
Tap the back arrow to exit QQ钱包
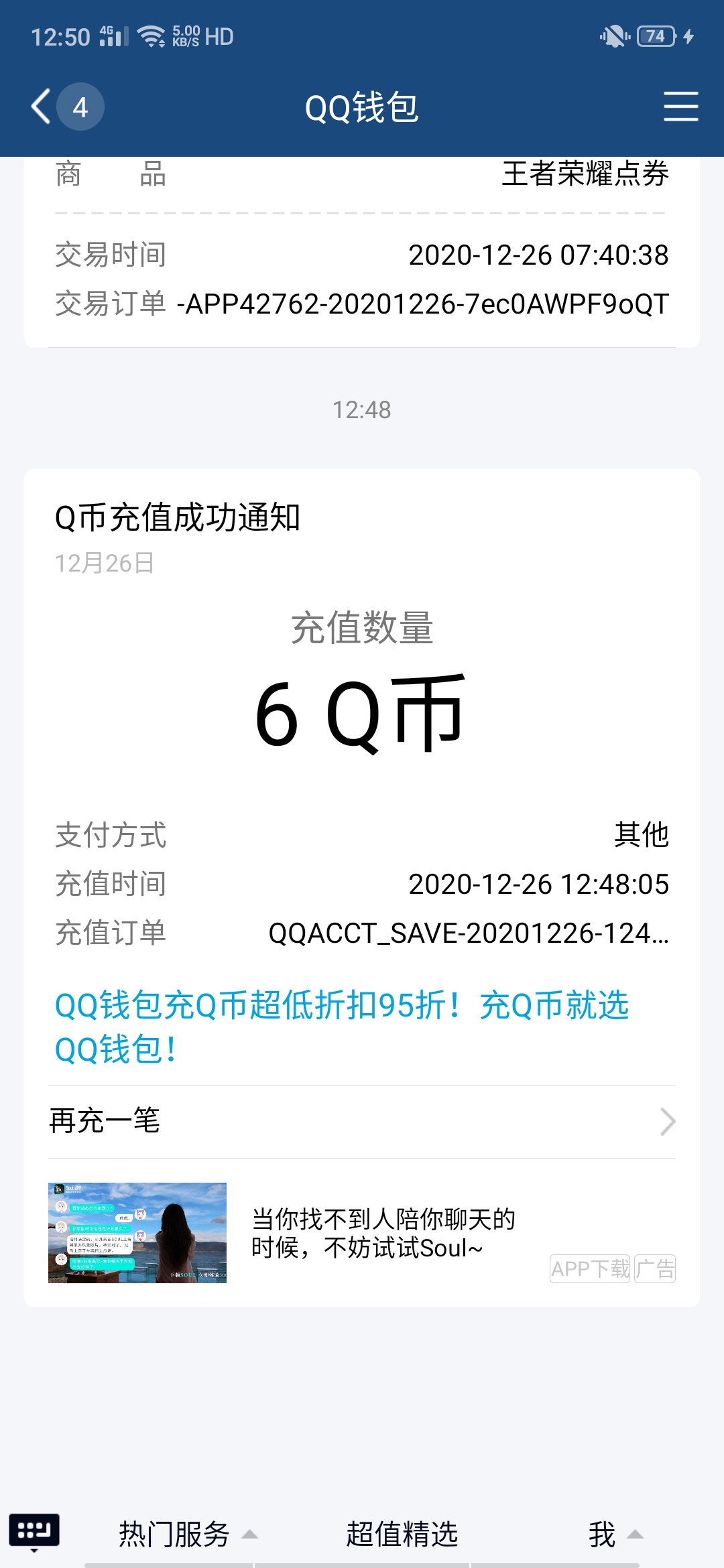click(40, 107)
